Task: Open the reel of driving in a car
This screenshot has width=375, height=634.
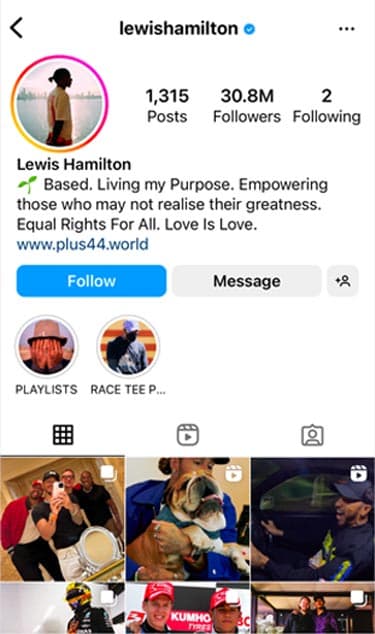Action: click(313, 519)
